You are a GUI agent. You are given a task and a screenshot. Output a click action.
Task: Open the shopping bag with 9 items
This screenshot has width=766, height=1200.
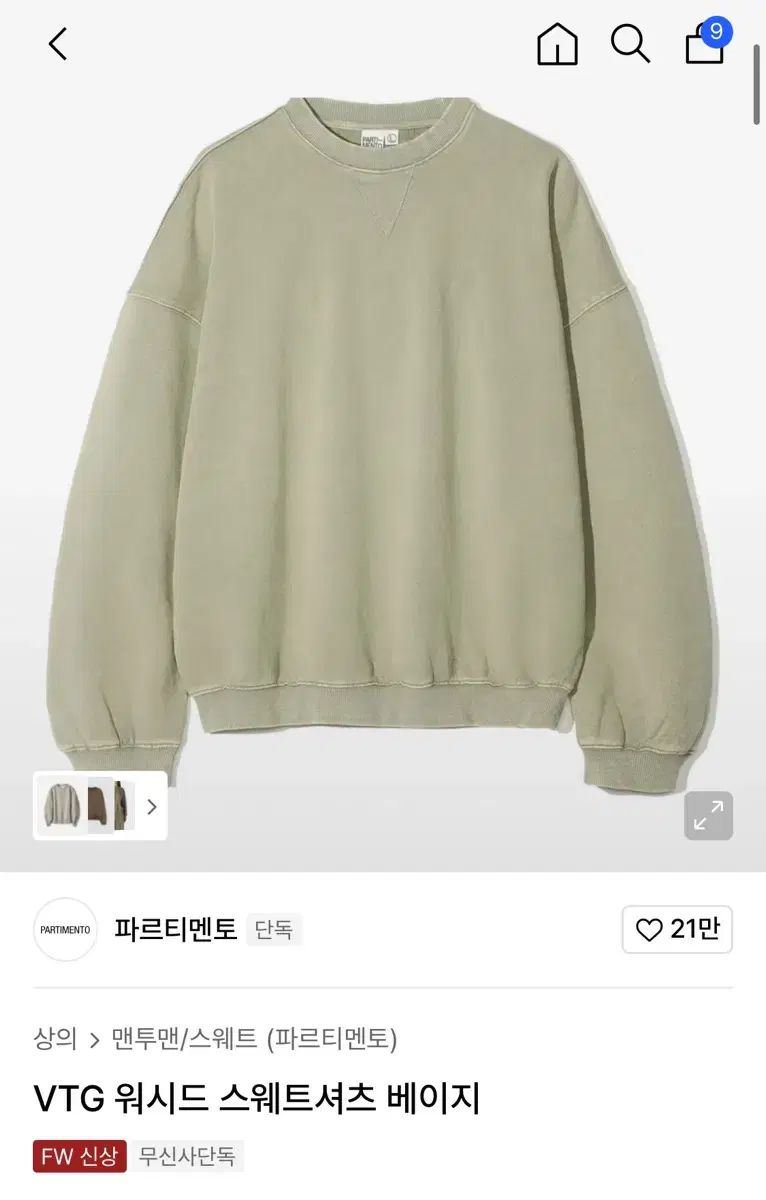click(704, 46)
